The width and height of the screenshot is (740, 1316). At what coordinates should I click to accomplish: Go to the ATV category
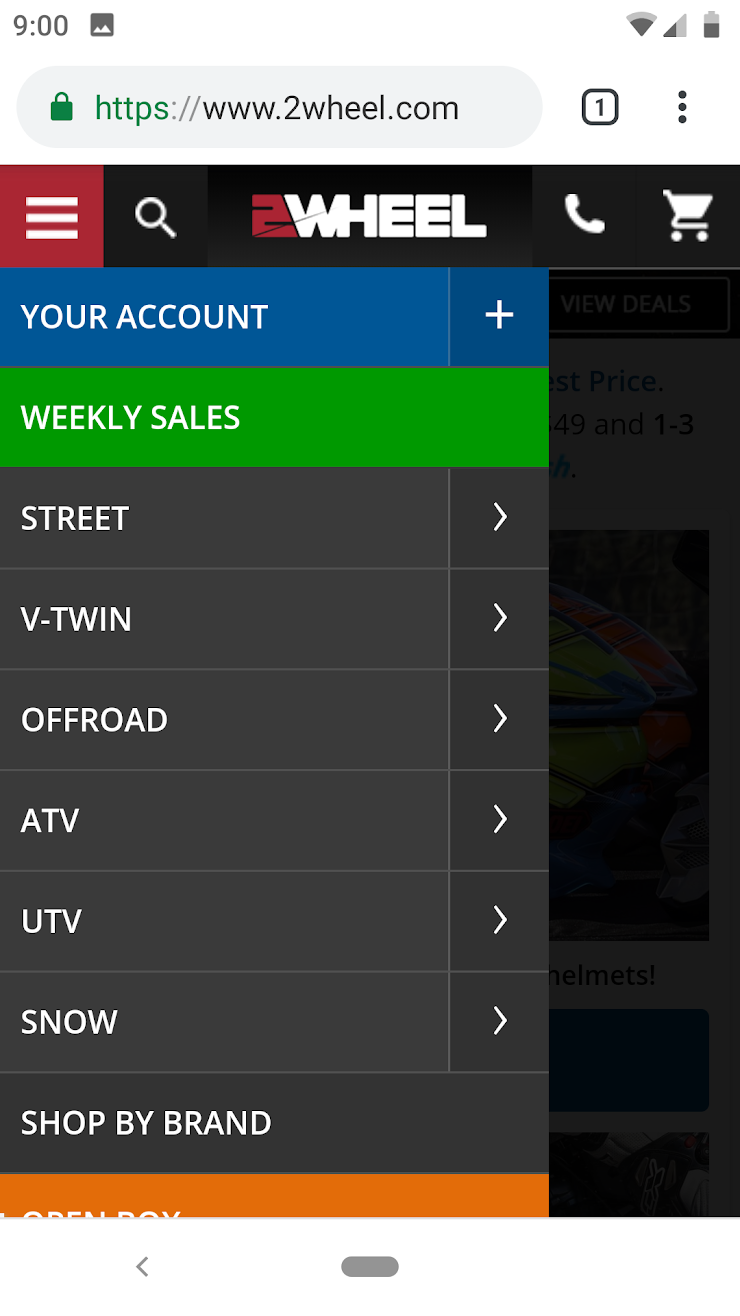[224, 821]
